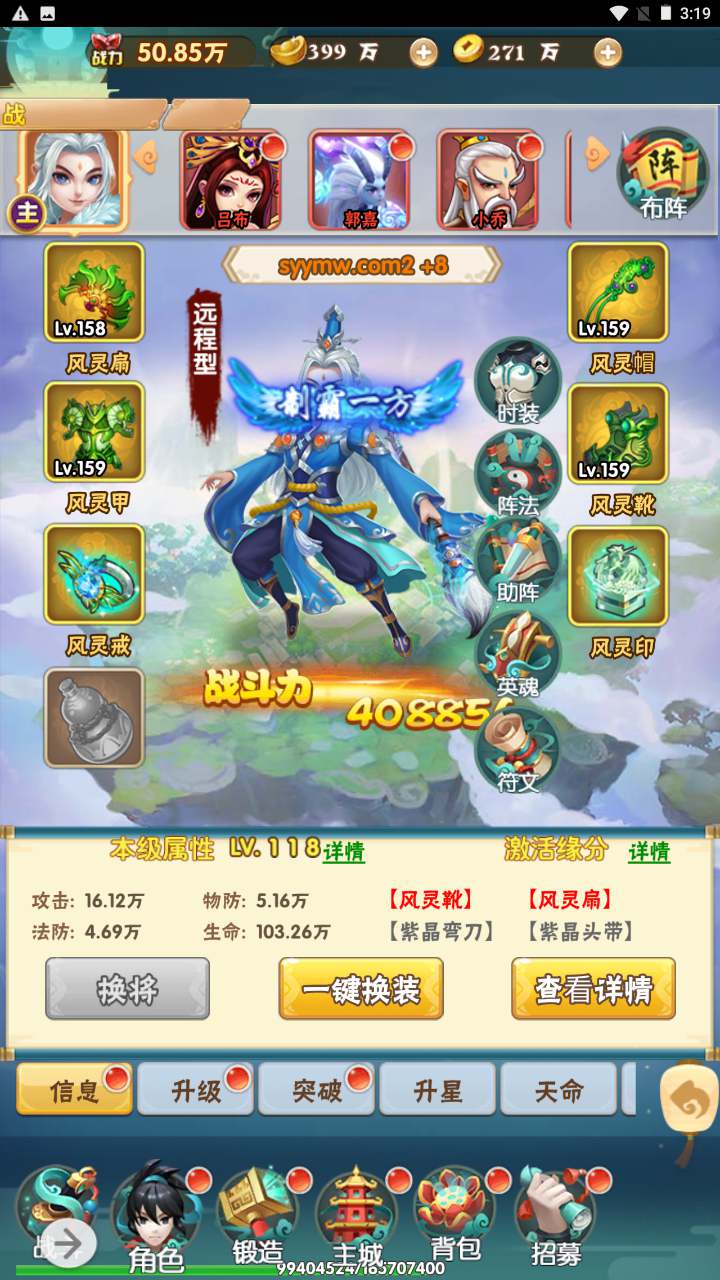The image size is (720, 1280).
Task: Tap the 一键换装 quick-equip button
Action: click(361, 989)
